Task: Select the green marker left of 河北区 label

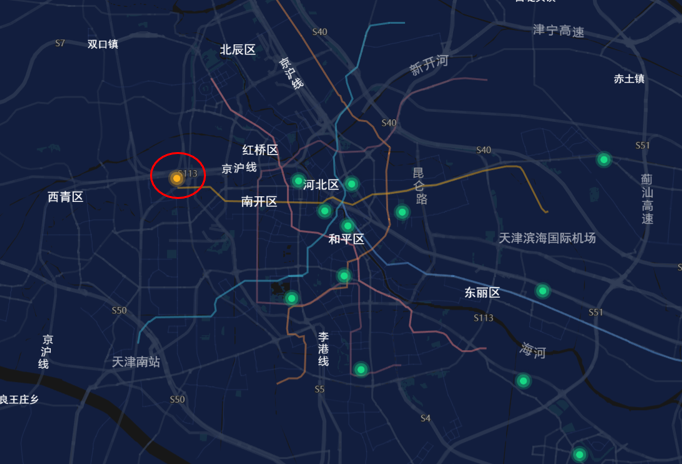Action: 298,181
